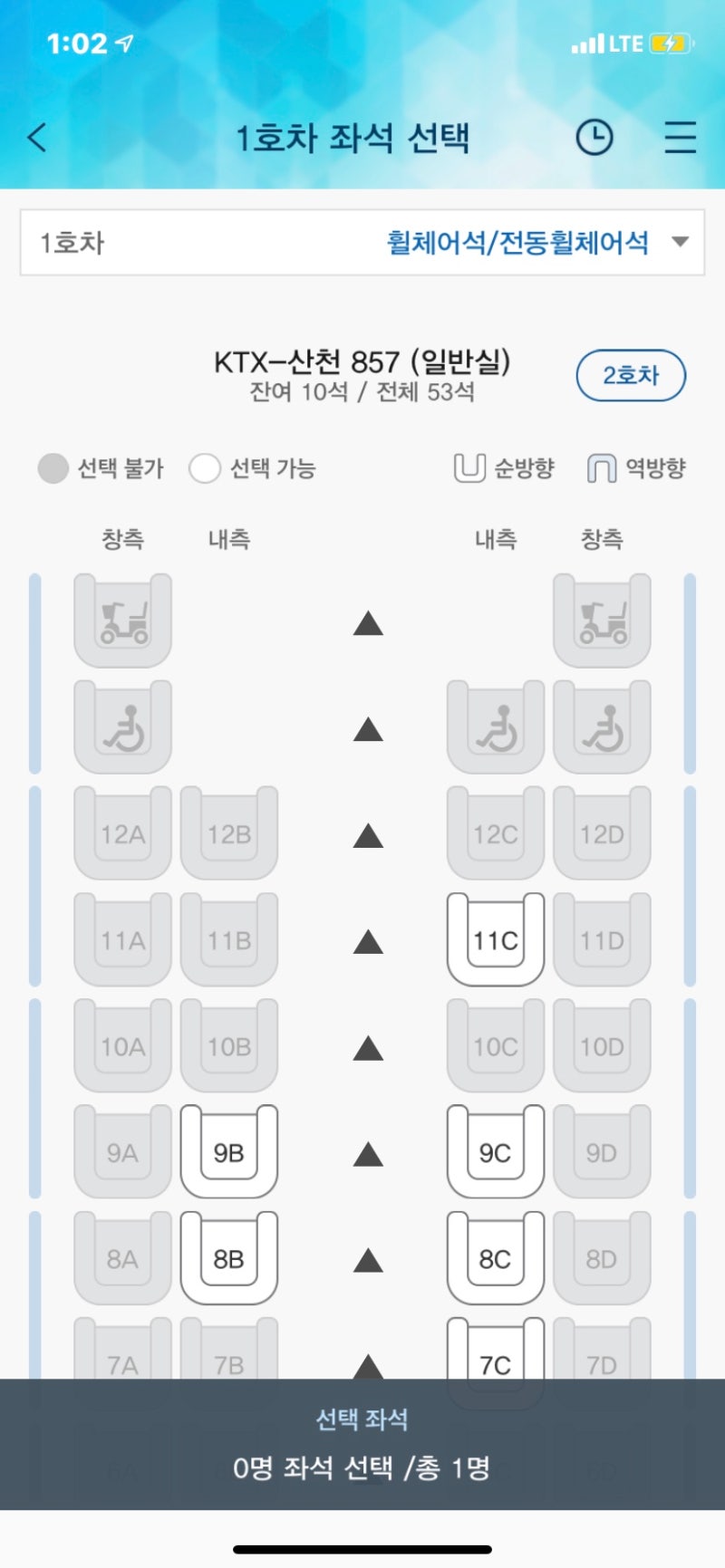Tap the rightmost window-side wheelchair seat icon

tap(602, 726)
